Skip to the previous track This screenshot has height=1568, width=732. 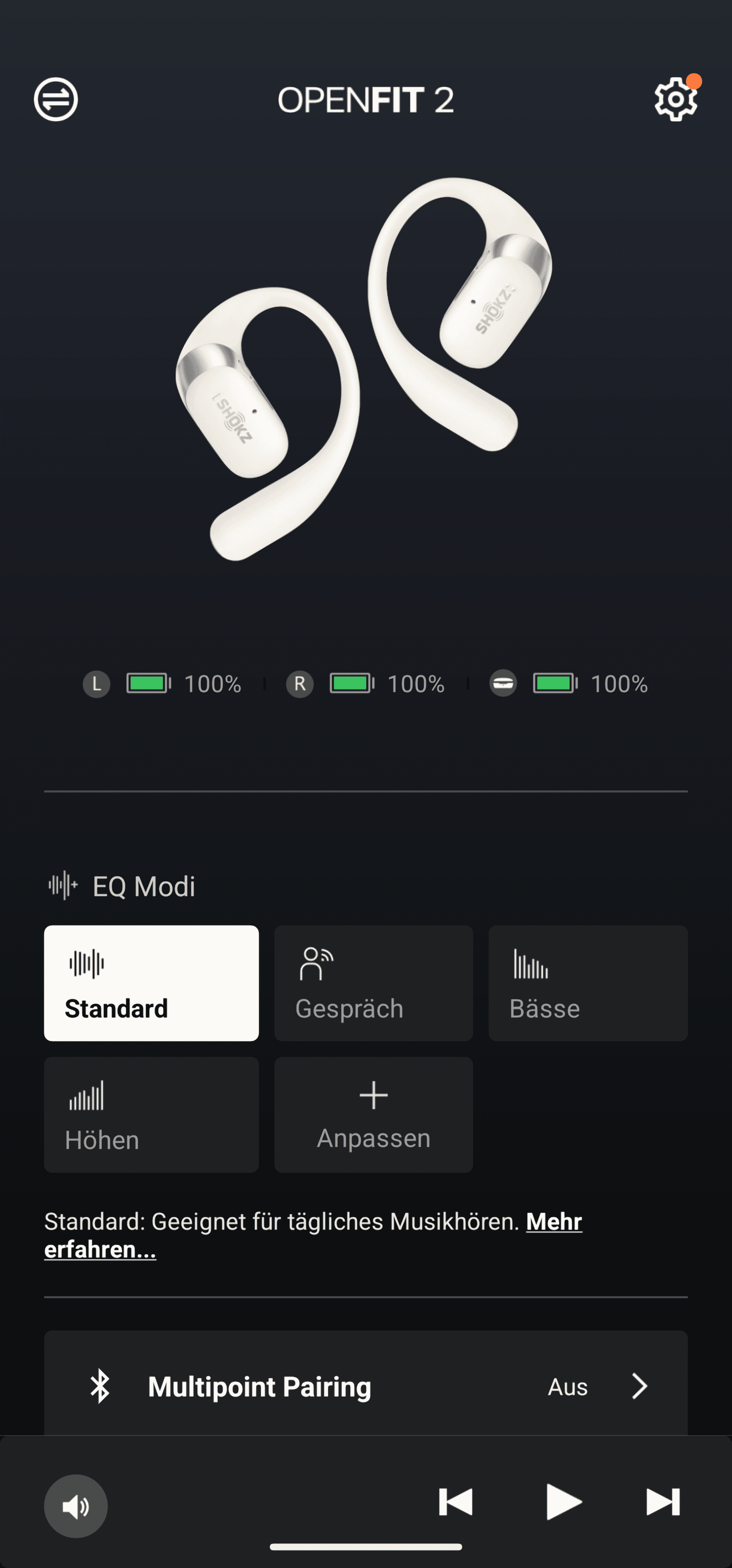click(456, 1502)
